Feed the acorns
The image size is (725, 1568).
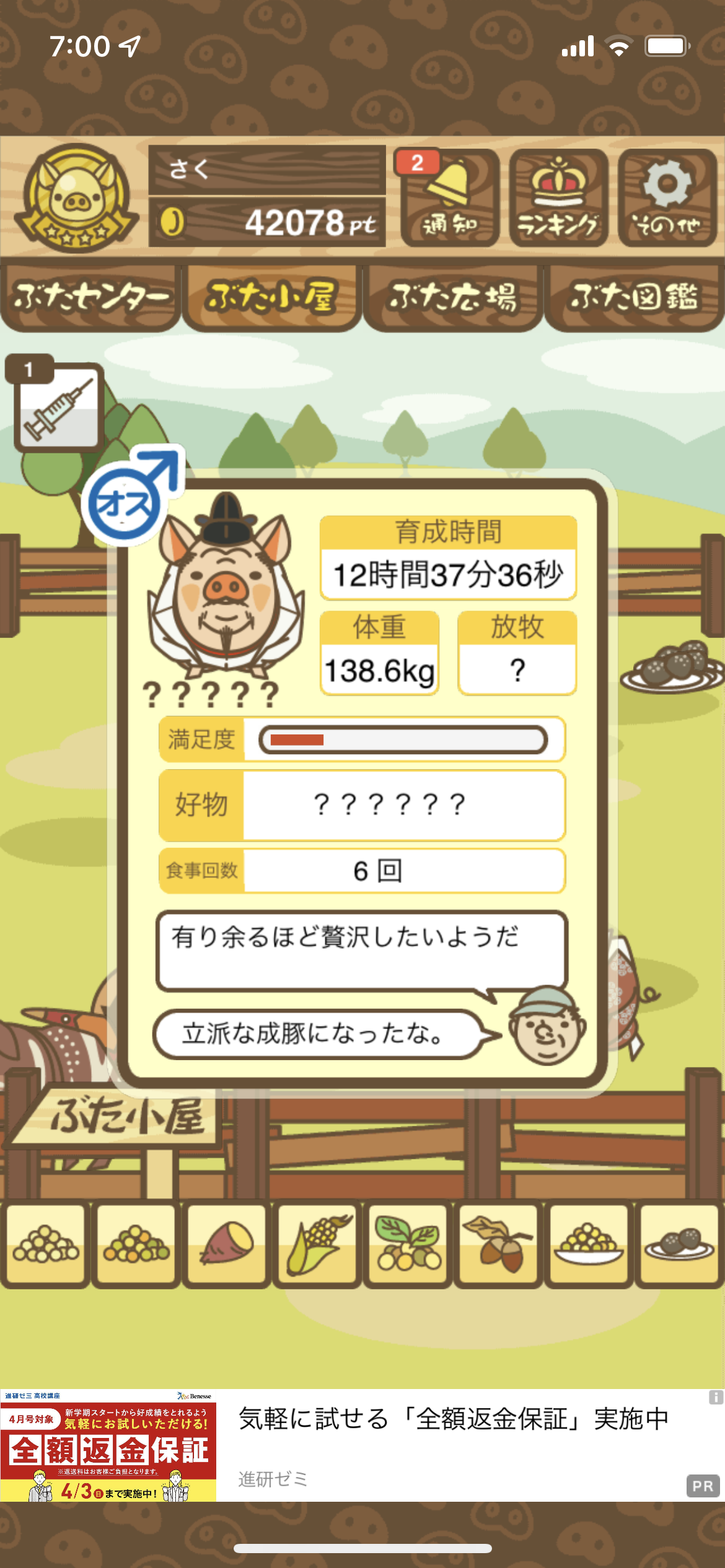(498, 1244)
